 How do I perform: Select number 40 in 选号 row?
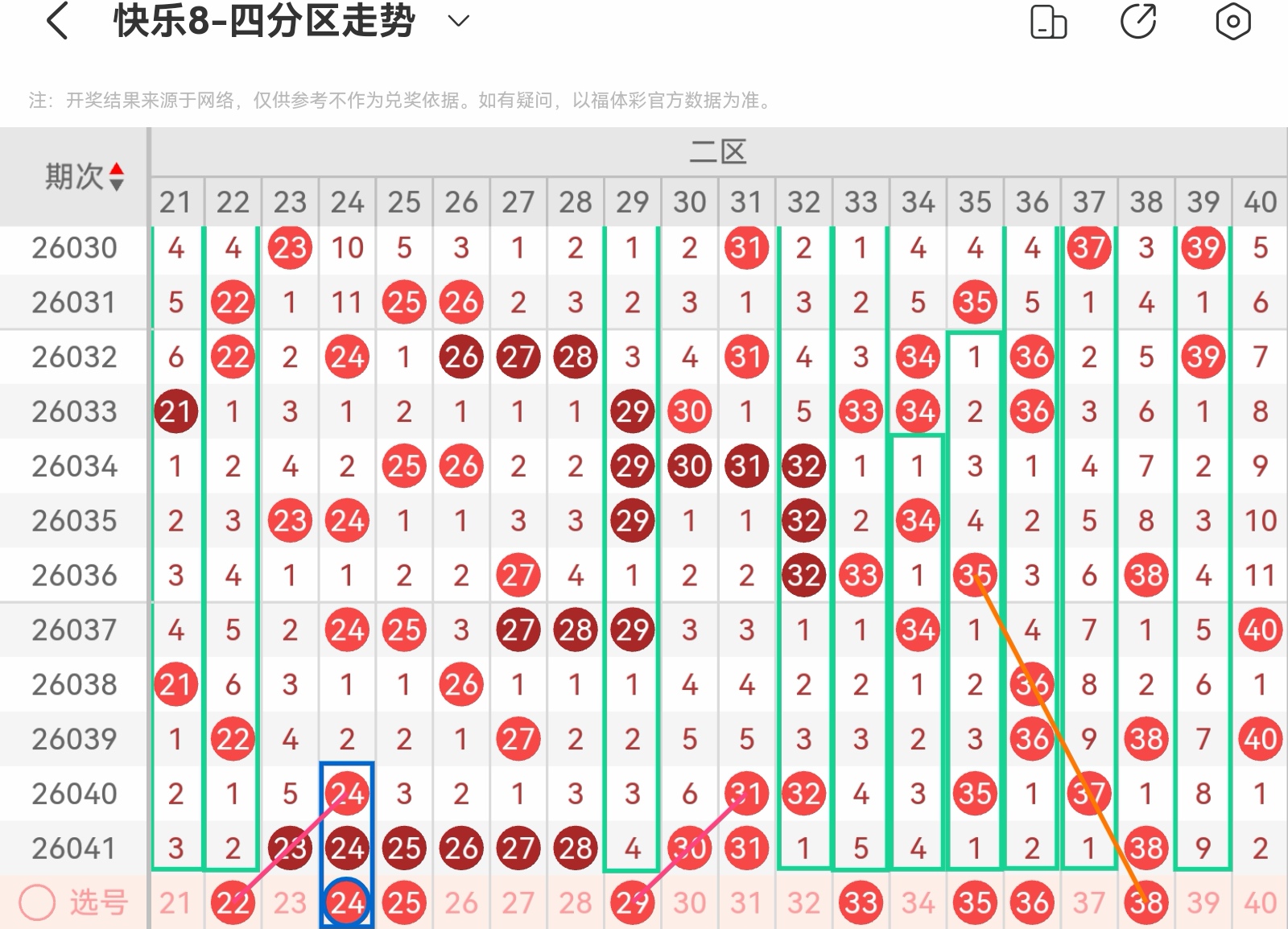pyautogui.click(x=1261, y=902)
